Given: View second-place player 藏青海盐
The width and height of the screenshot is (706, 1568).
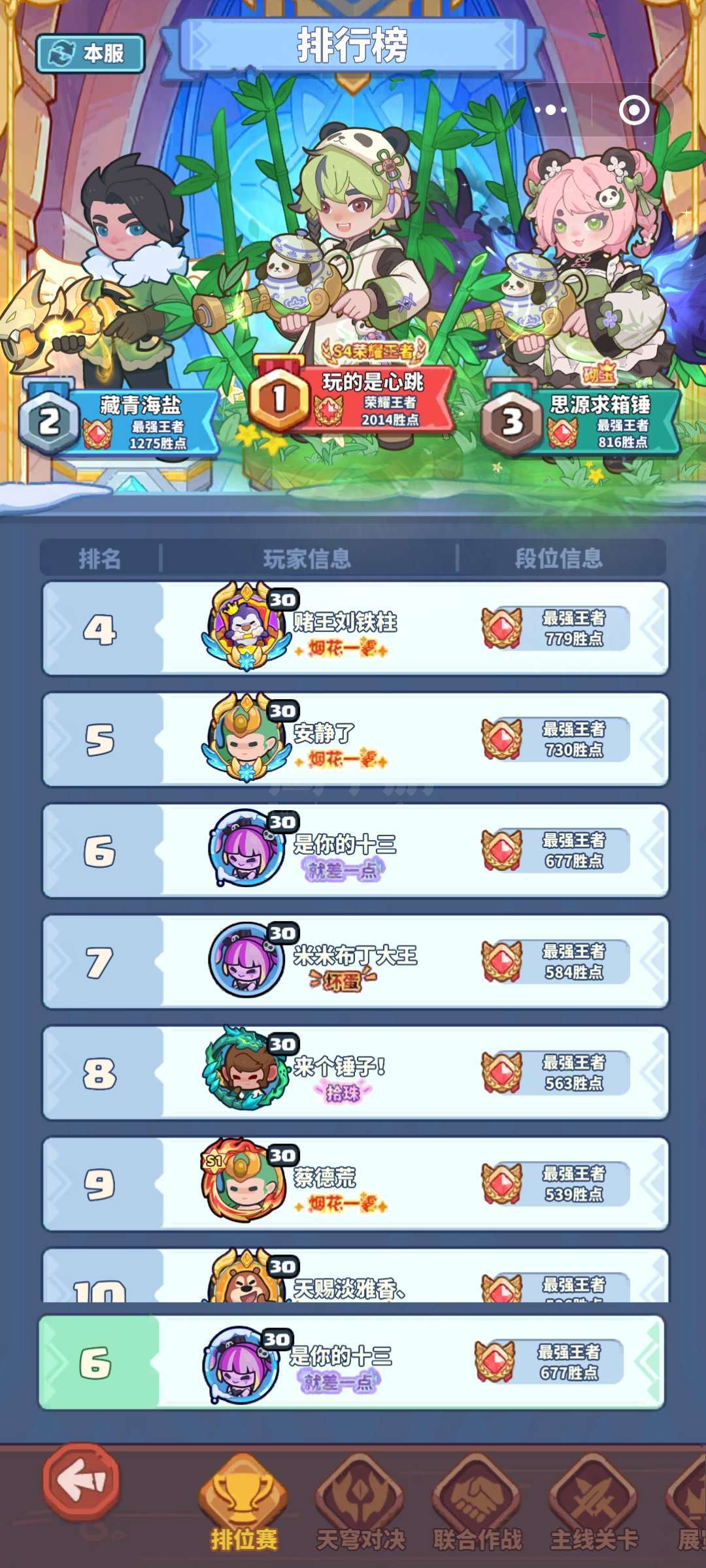Looking at the screenshot, I should [118, 421].
